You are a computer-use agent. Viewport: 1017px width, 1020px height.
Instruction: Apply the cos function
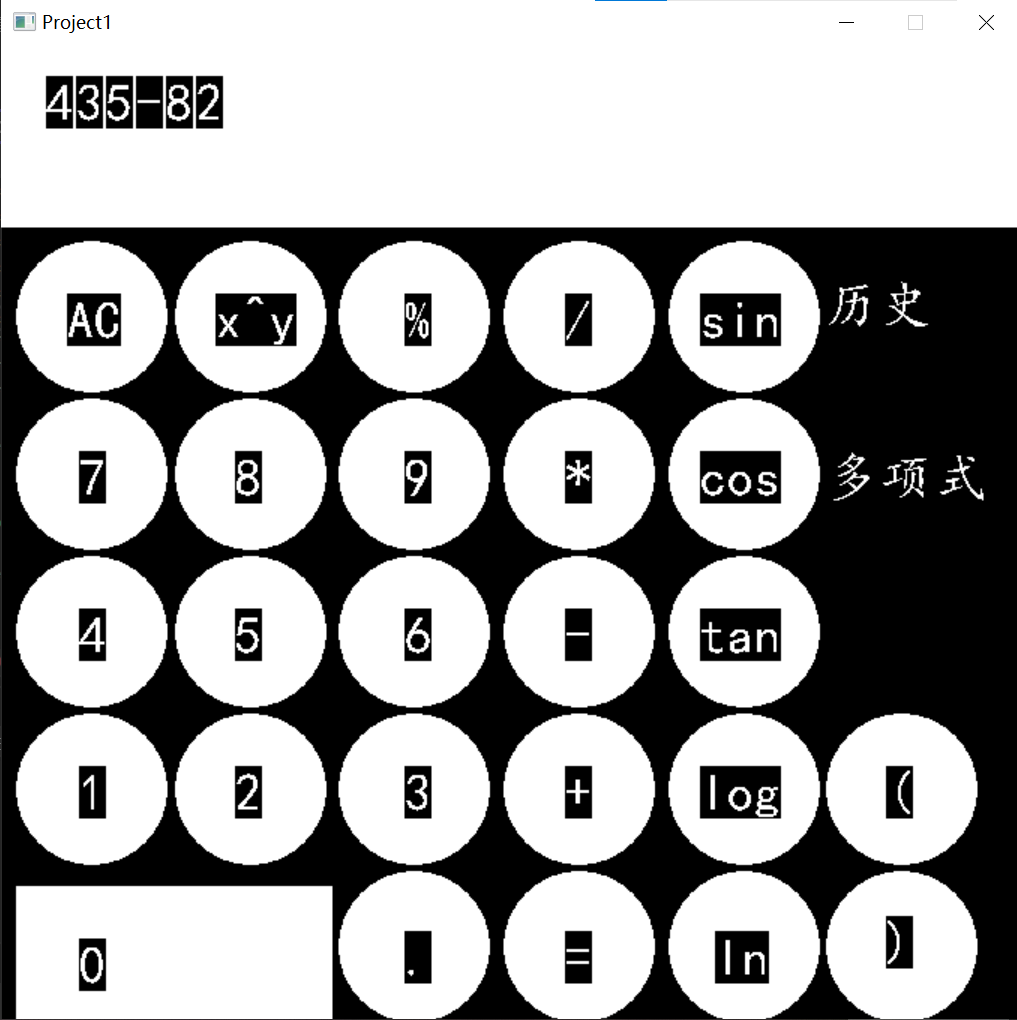click(741, 478)
